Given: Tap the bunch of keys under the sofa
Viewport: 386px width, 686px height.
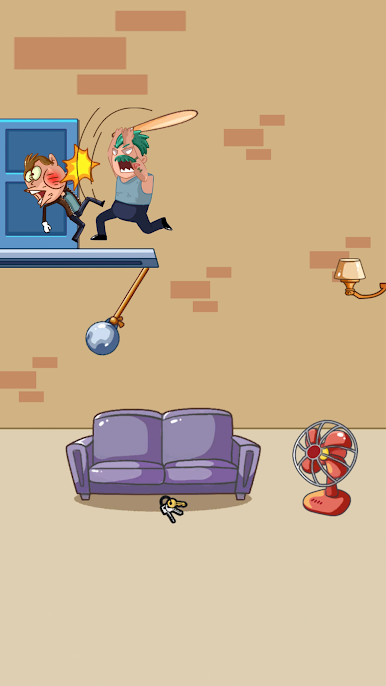Looking at the screenshot, I should [172, 508].
